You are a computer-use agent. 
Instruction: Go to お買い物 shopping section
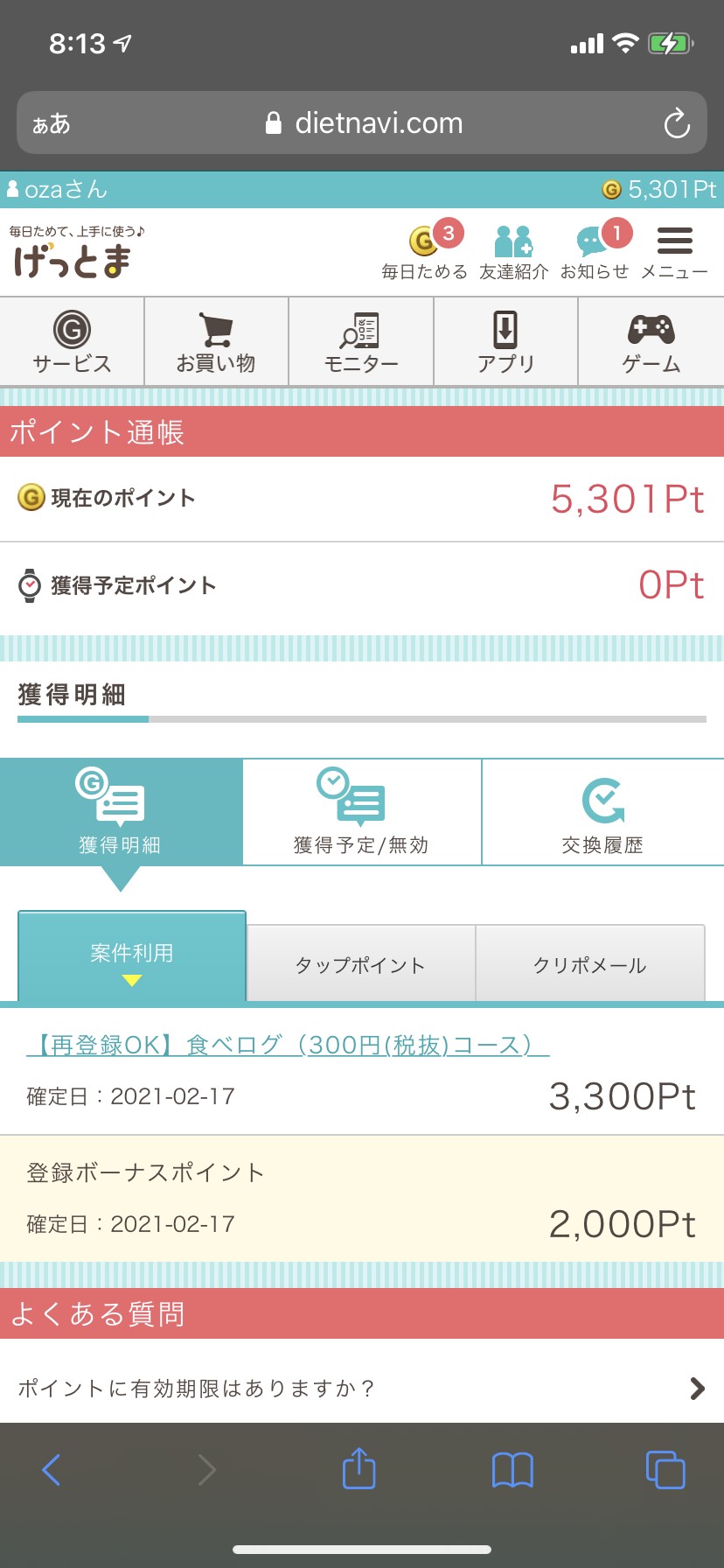coord(216,341)
